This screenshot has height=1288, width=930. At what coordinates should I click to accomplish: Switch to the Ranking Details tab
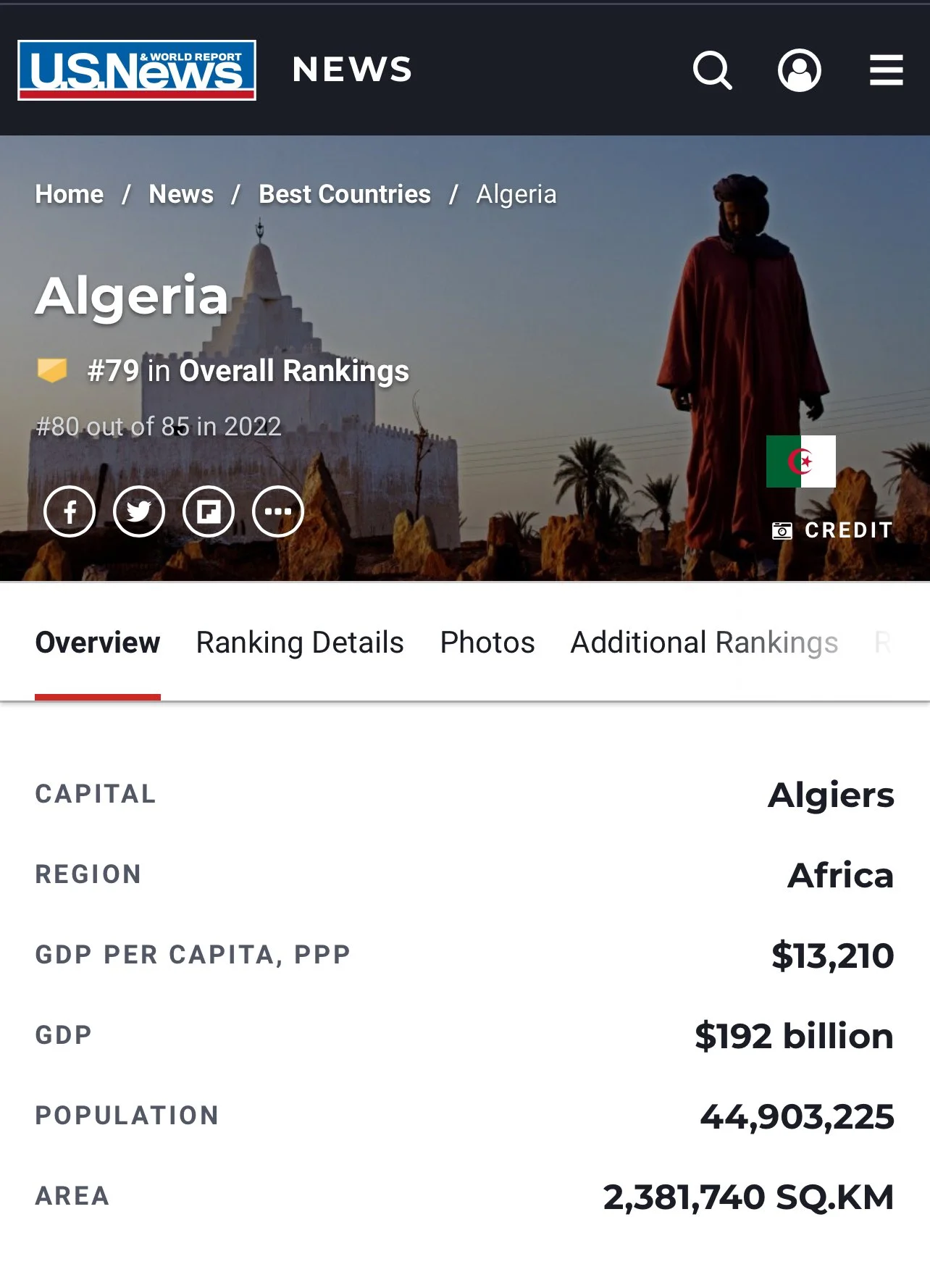coord(300,643)
